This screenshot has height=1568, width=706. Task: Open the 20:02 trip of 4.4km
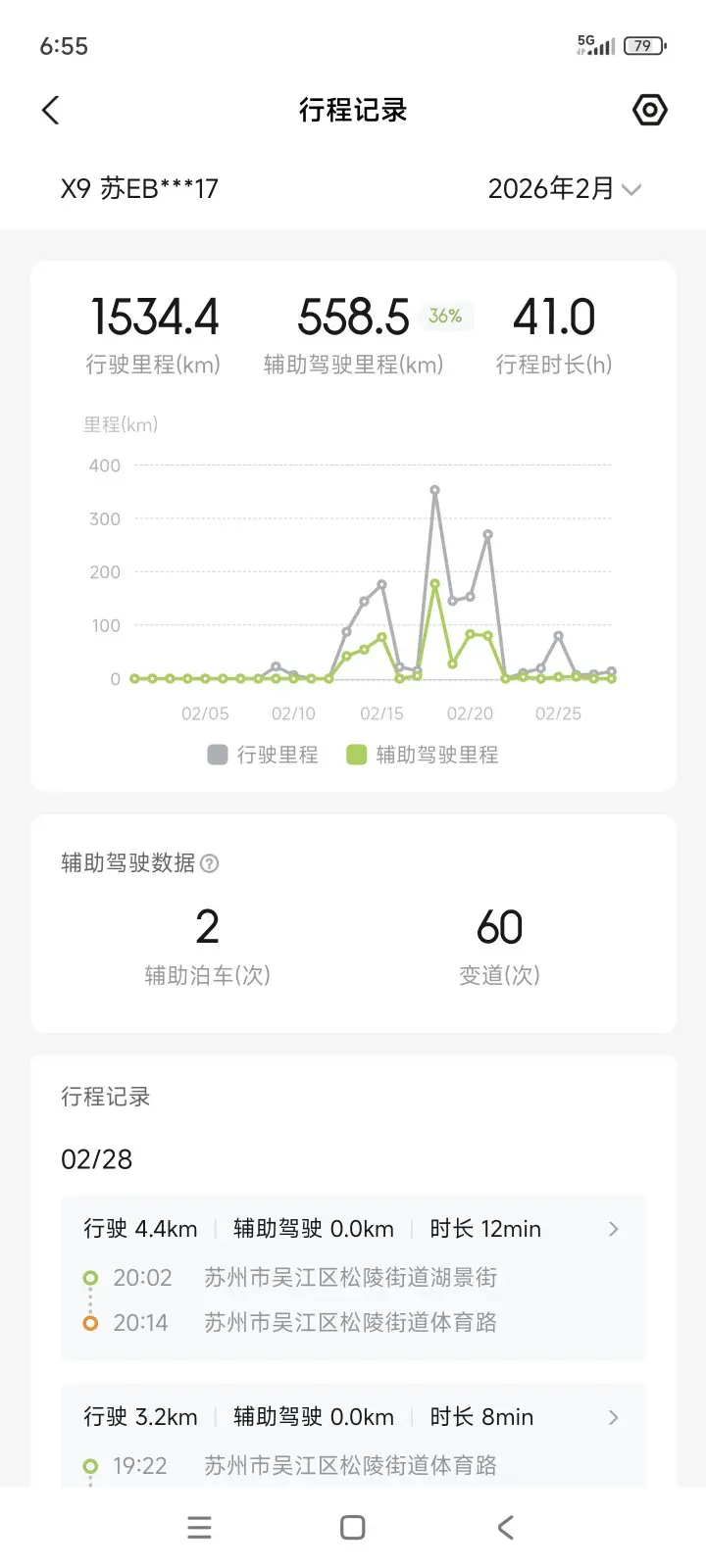353,1277
